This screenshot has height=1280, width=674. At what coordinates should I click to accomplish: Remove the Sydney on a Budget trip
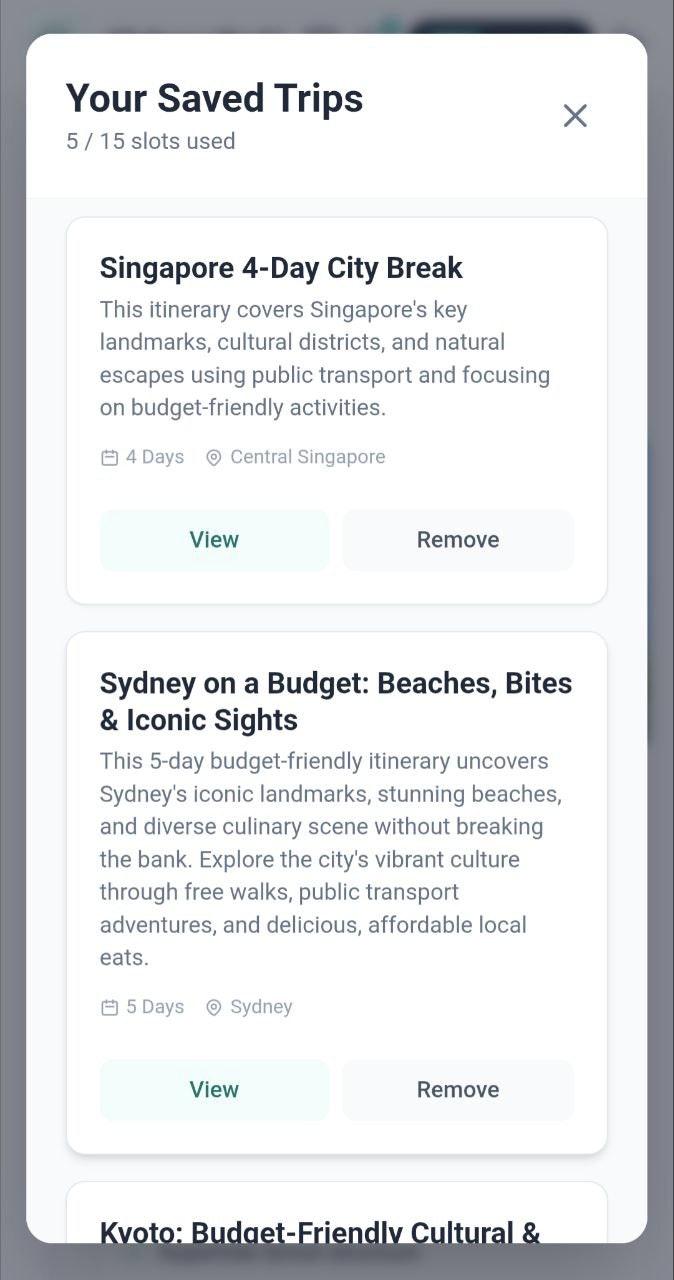[x=458, y=1090]
